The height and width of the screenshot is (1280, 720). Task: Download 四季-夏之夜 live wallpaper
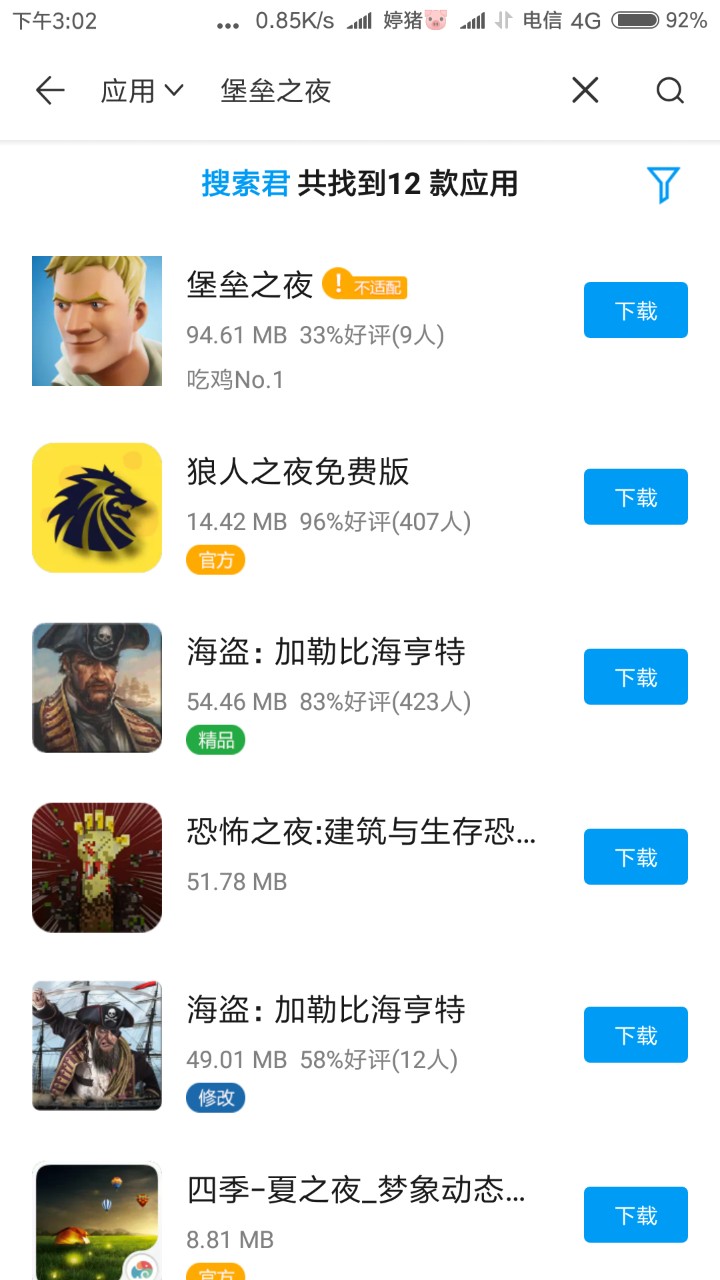(x=635, y=1215)
